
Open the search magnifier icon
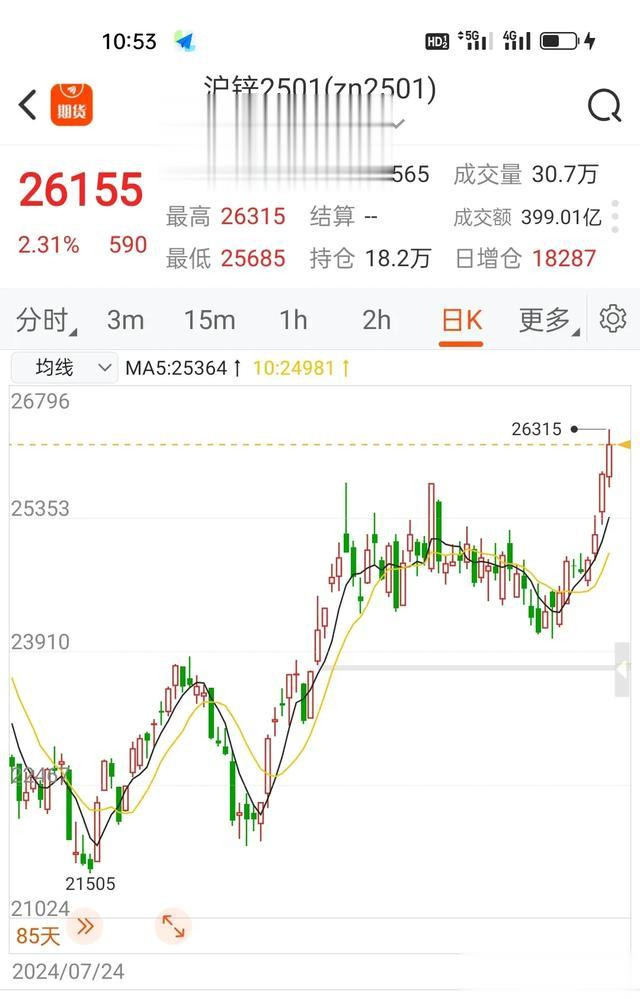604,105
